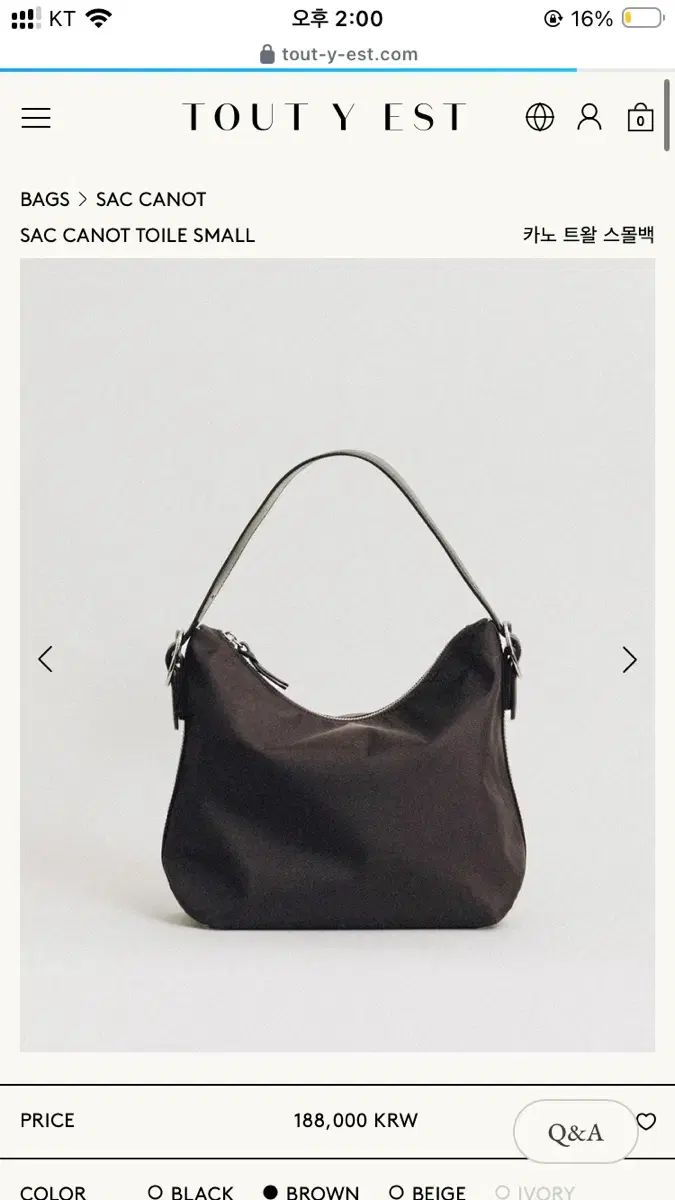Select the BEIGE color option
The height and width of the screenshot is (1200, 675).
(428, 1192)
